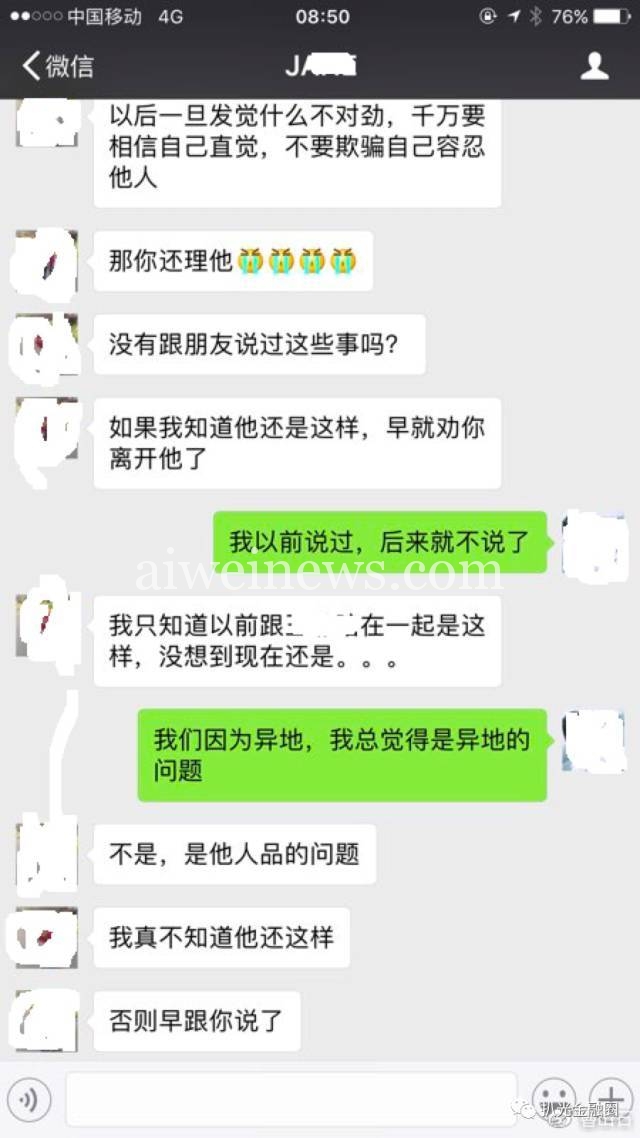Screen dimensions: 640x1138
Task: Open the emoji sticker panel
Action: [x=554, y=1100]
